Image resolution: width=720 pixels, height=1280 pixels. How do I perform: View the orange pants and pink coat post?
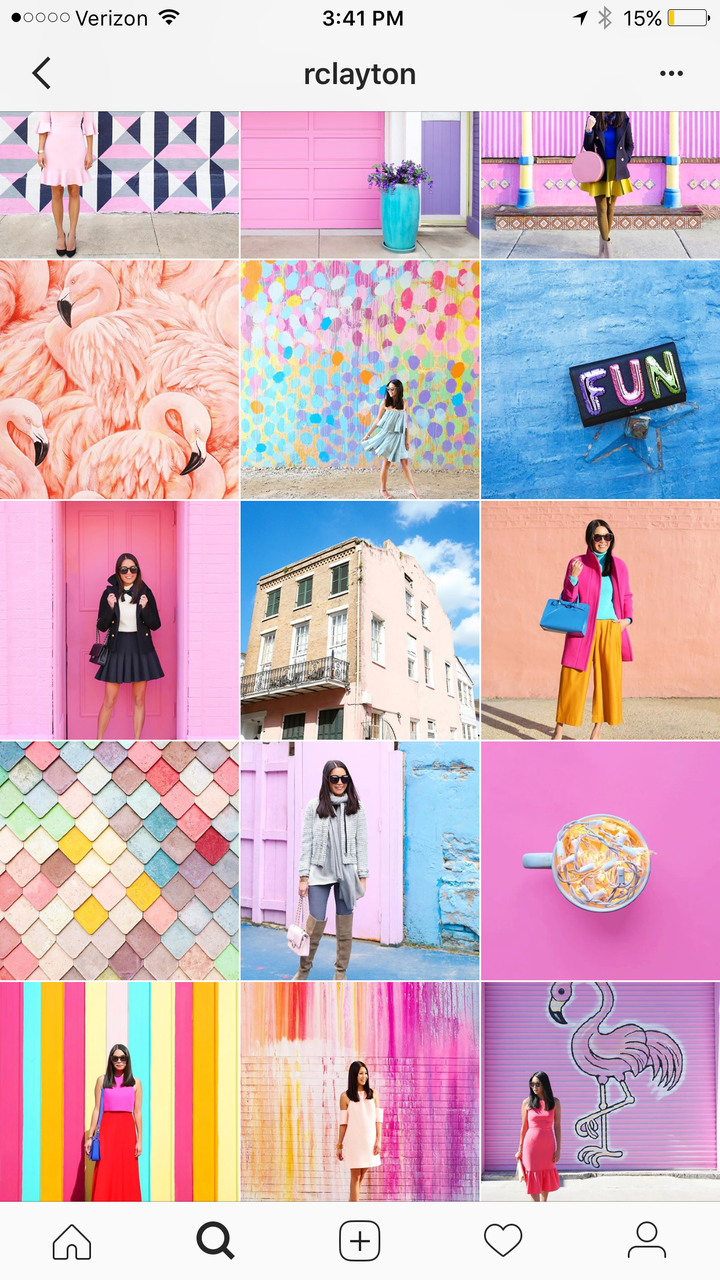(600, 620)
